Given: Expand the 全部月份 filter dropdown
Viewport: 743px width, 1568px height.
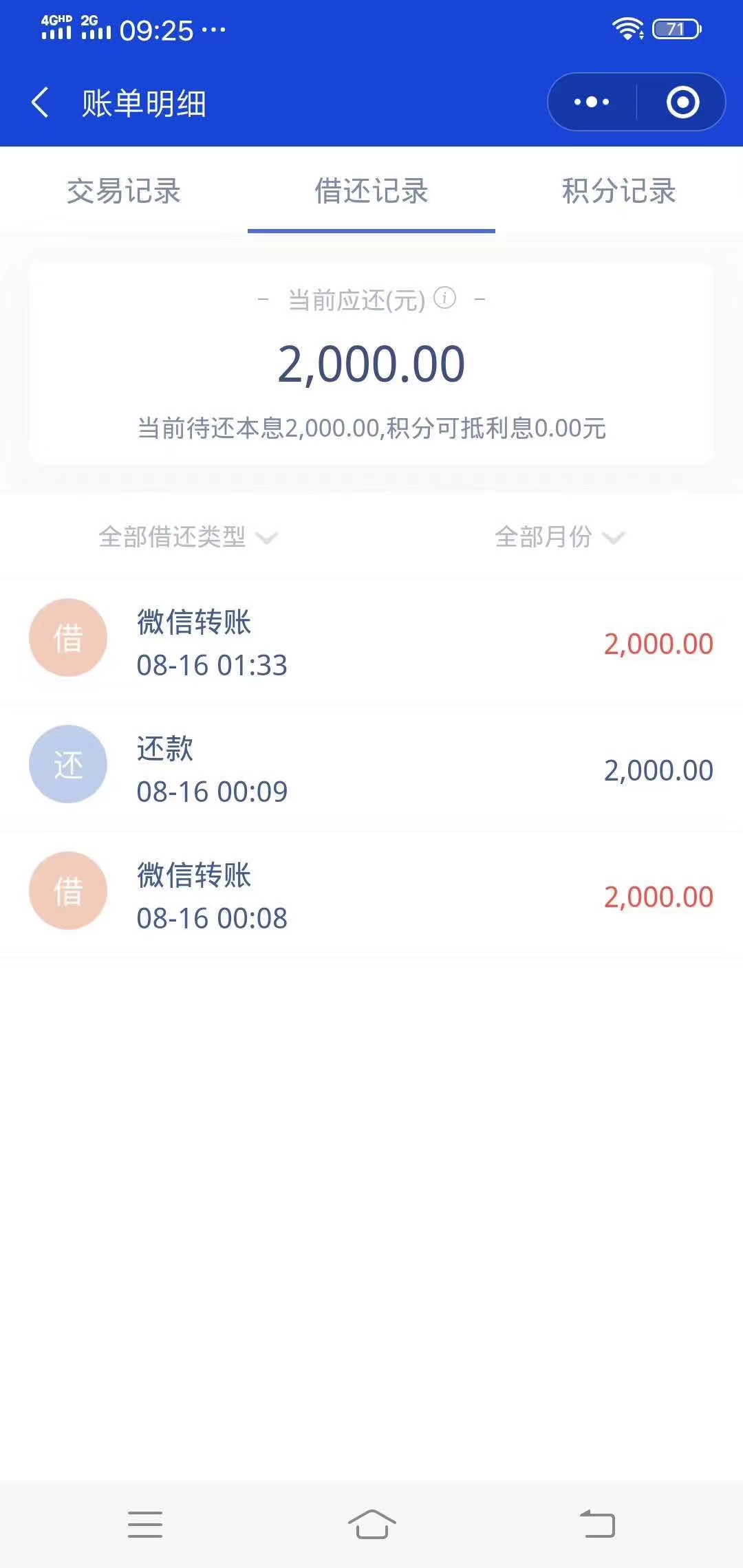Looking at the screenshot, I should 559,537.
